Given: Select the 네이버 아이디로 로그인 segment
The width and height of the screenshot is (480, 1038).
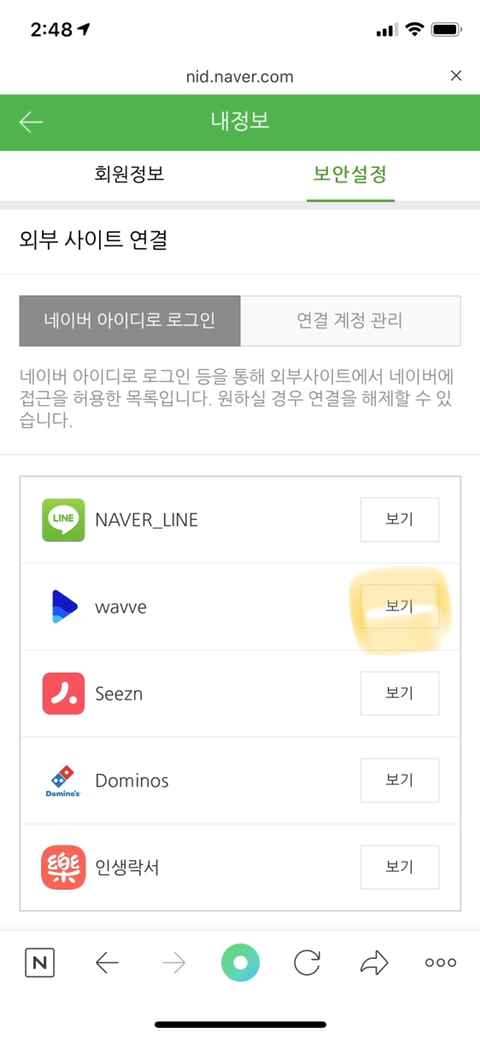Looking at the screenshot, I should click(x=130, y=320).
